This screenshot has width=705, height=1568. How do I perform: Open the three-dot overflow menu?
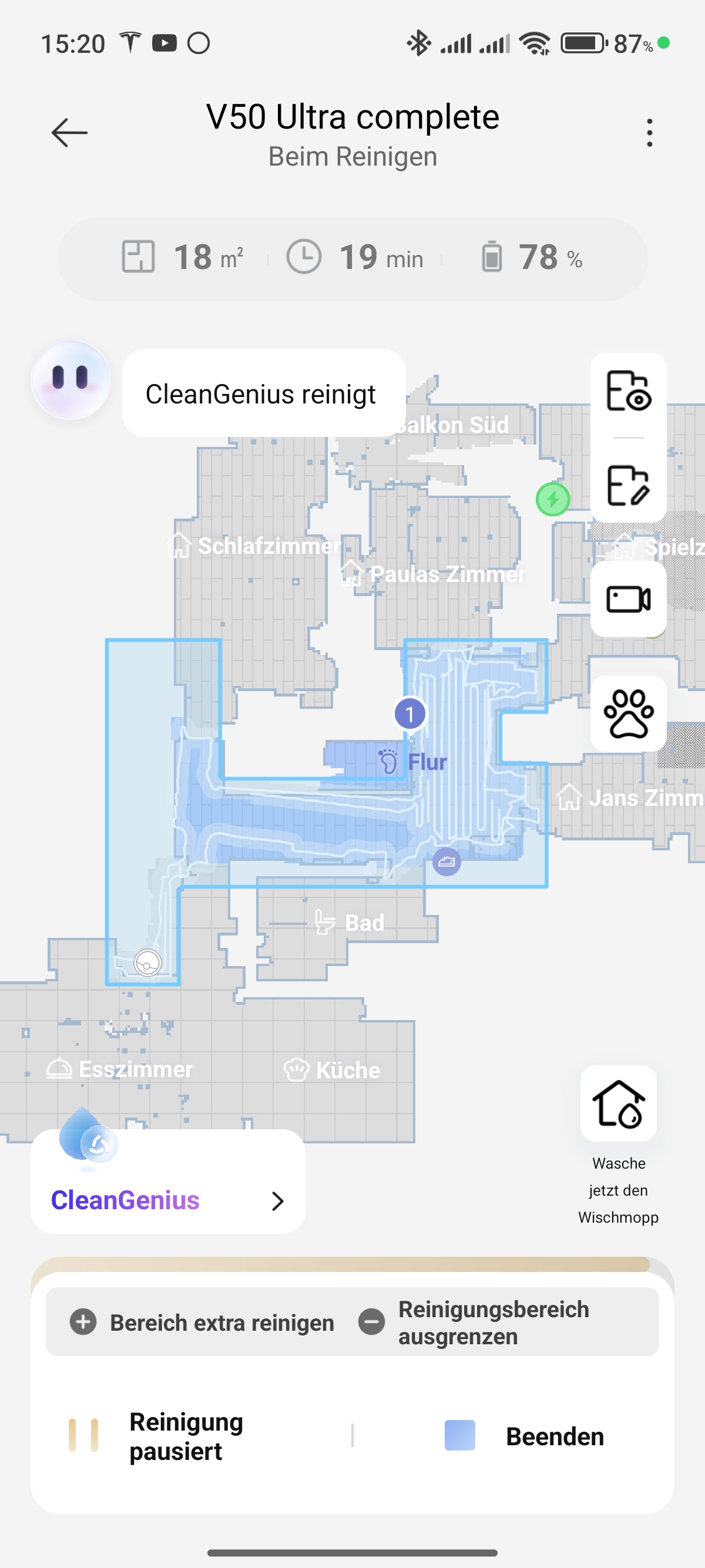649,133
